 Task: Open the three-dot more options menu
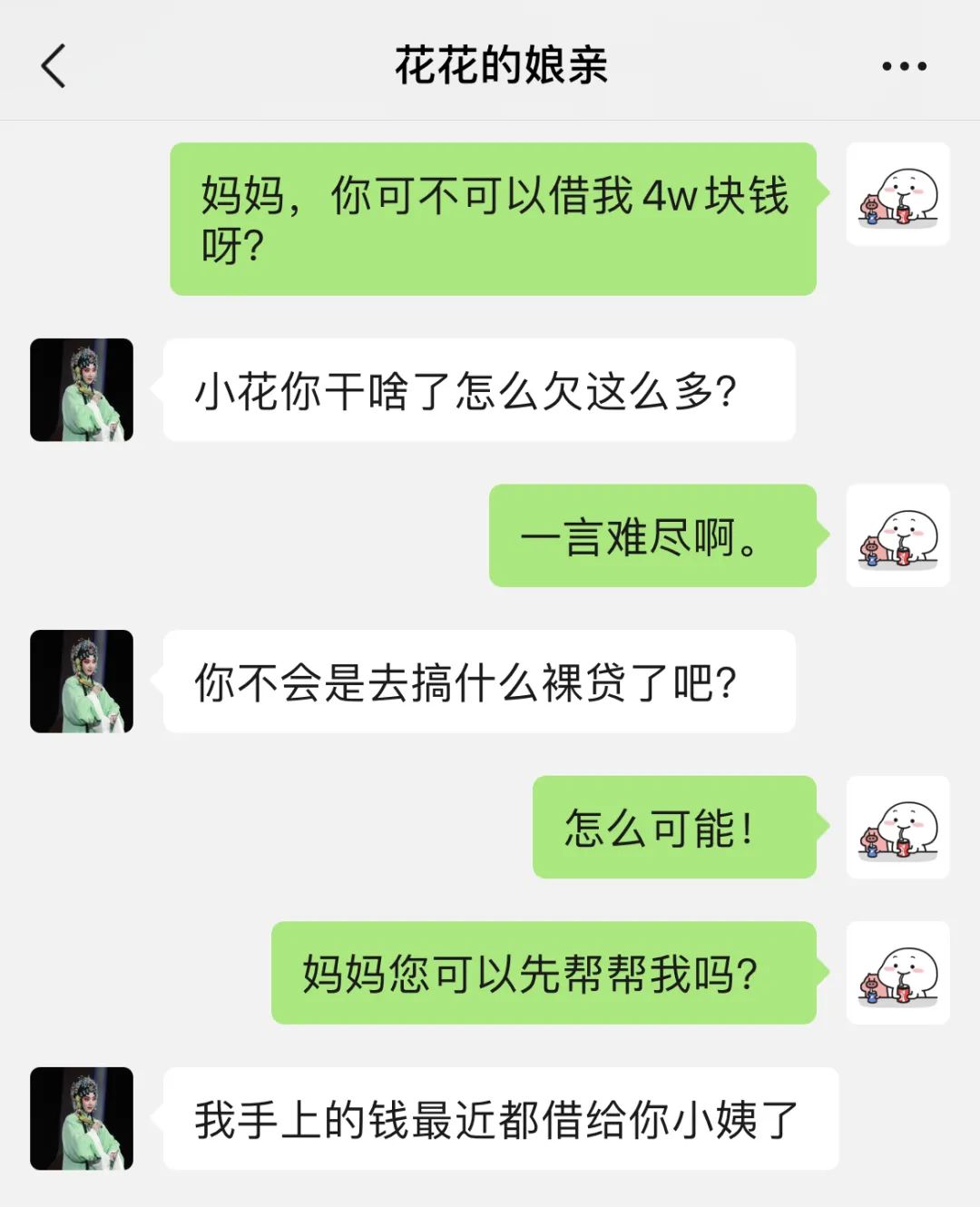click(x=901, y=65)
